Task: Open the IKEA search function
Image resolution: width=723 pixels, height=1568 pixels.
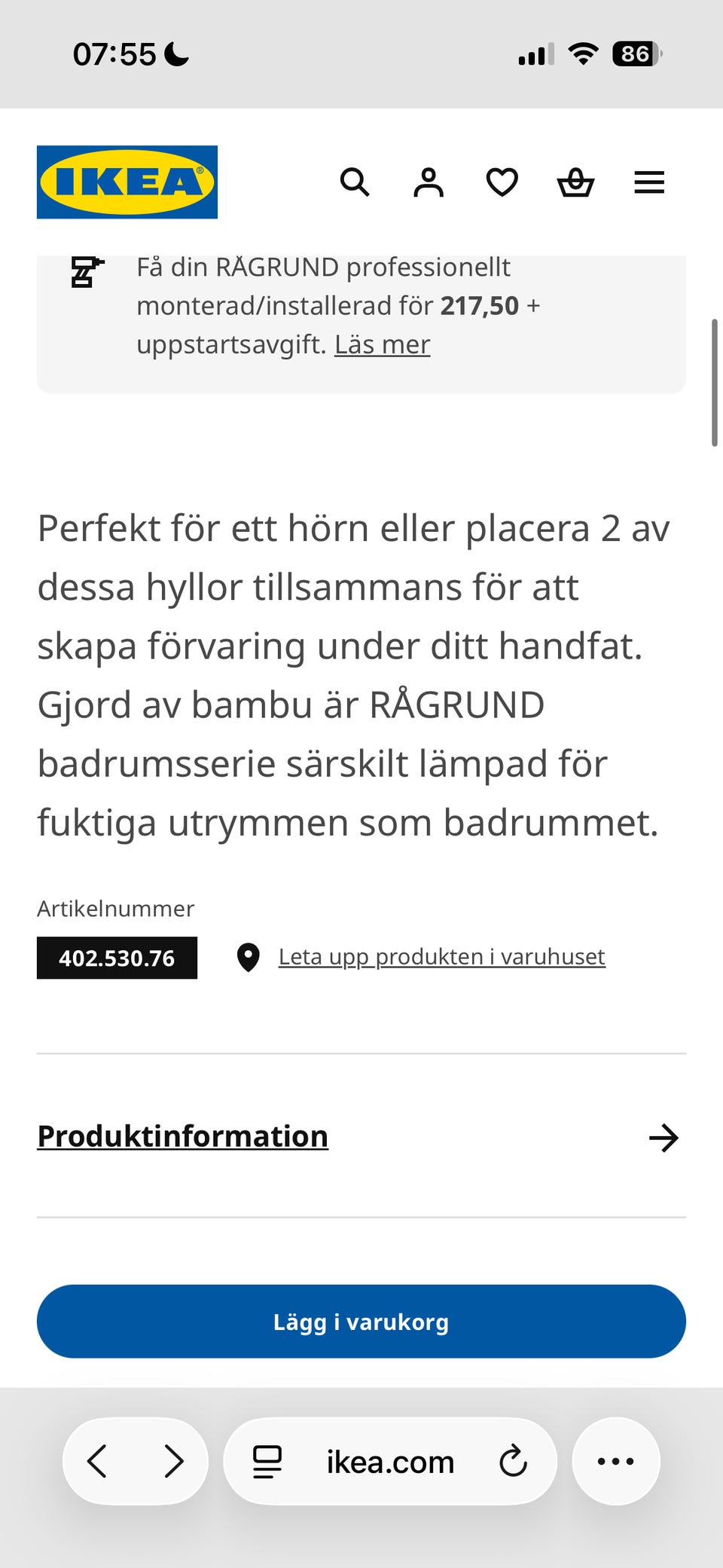Action: [355, 182]
